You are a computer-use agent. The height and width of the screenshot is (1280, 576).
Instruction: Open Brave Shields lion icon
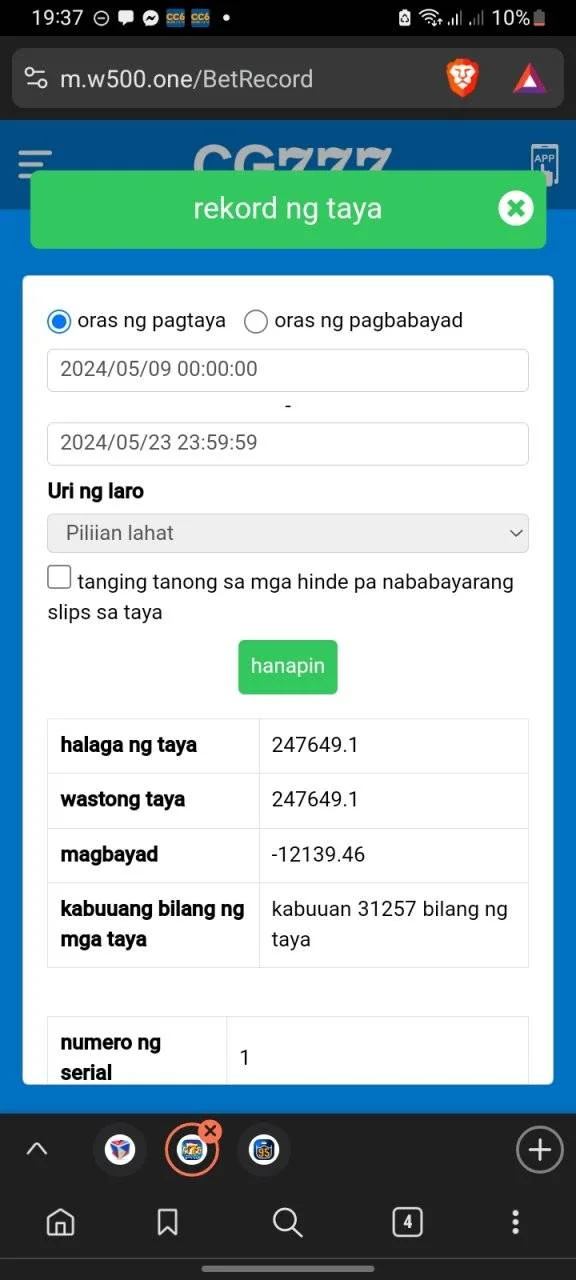462,78
